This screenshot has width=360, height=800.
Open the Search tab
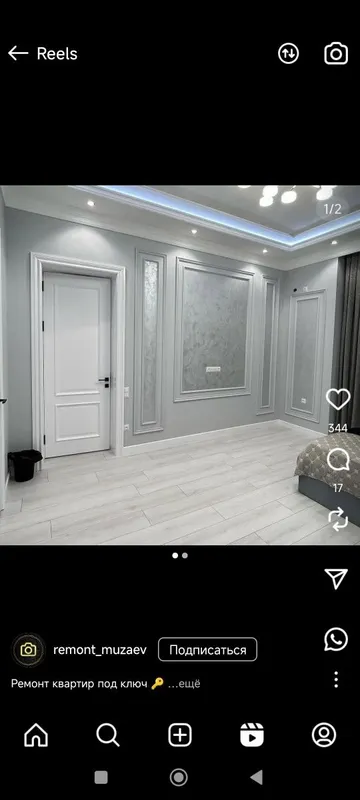coord(108,735)
